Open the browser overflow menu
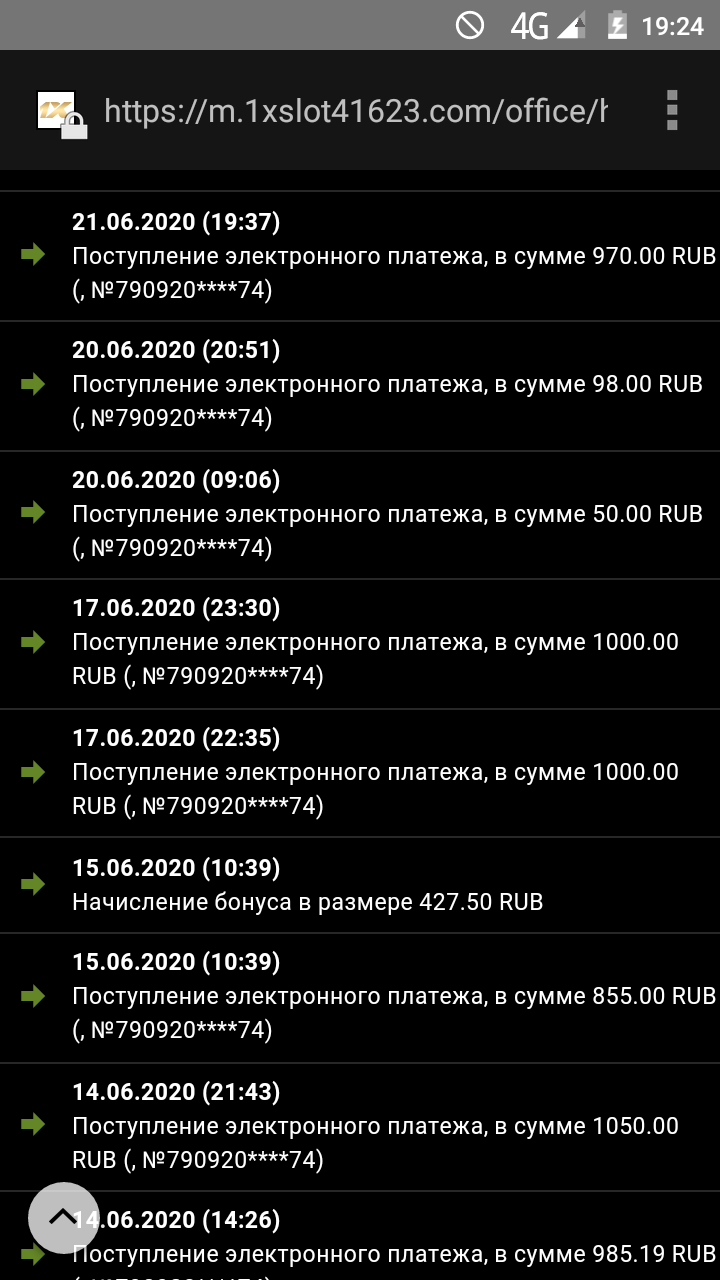This screenshot has height=1280, width=720. tap(672, 110)
